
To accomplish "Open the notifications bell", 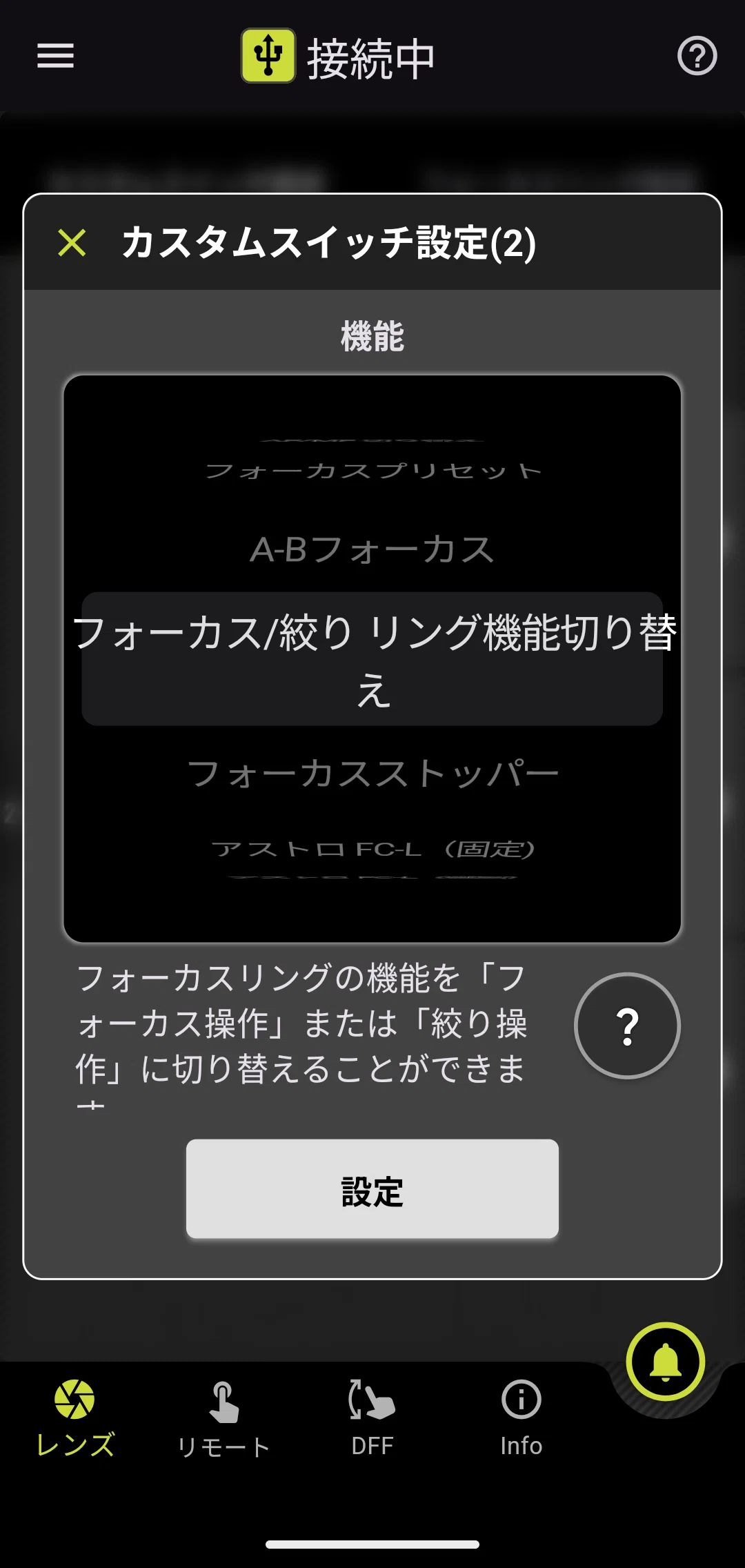I will 665,1362.
